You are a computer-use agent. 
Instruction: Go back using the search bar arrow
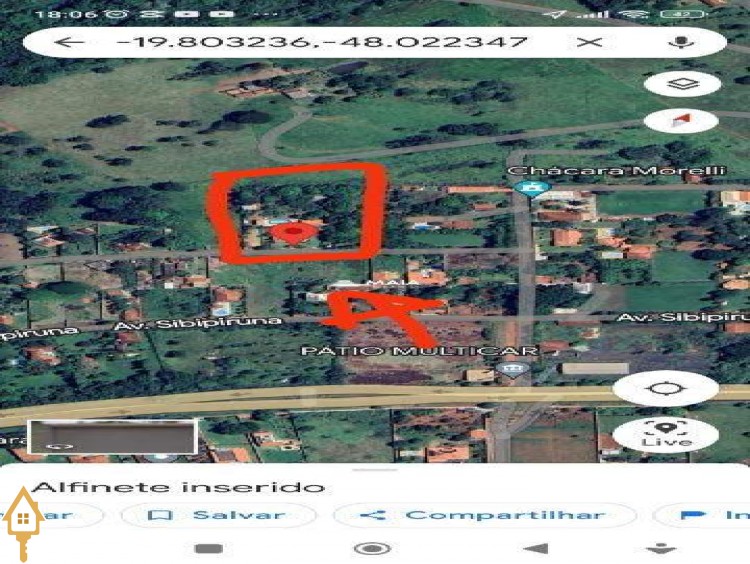click(69, 42)
